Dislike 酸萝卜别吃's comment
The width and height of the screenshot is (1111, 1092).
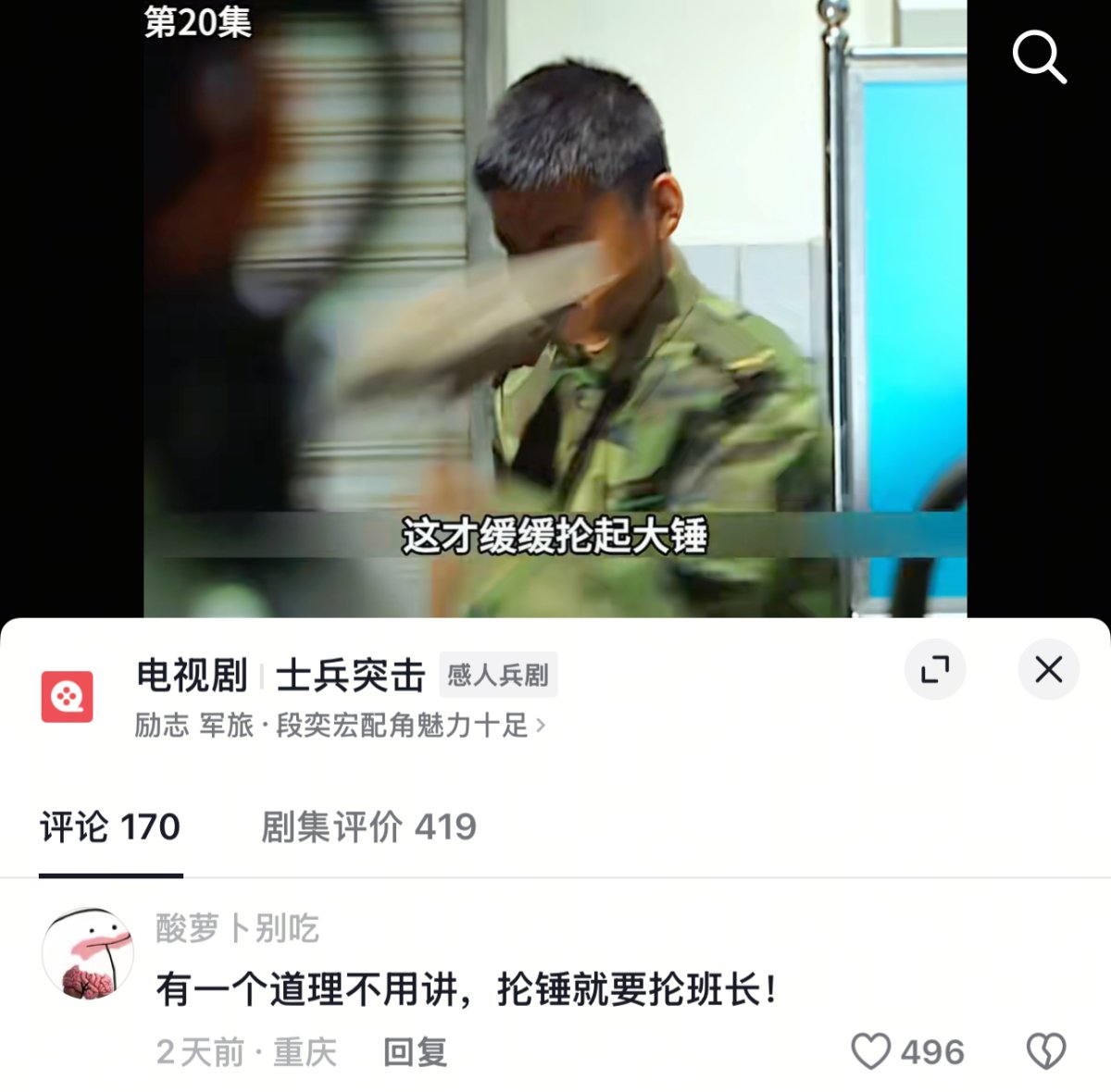pos(1046,1052)
